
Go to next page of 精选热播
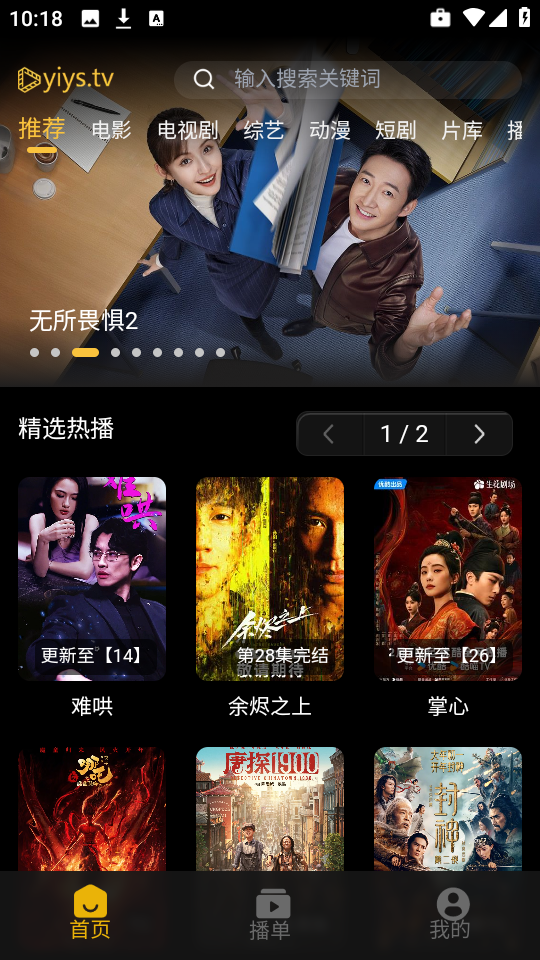pos(479,434)
